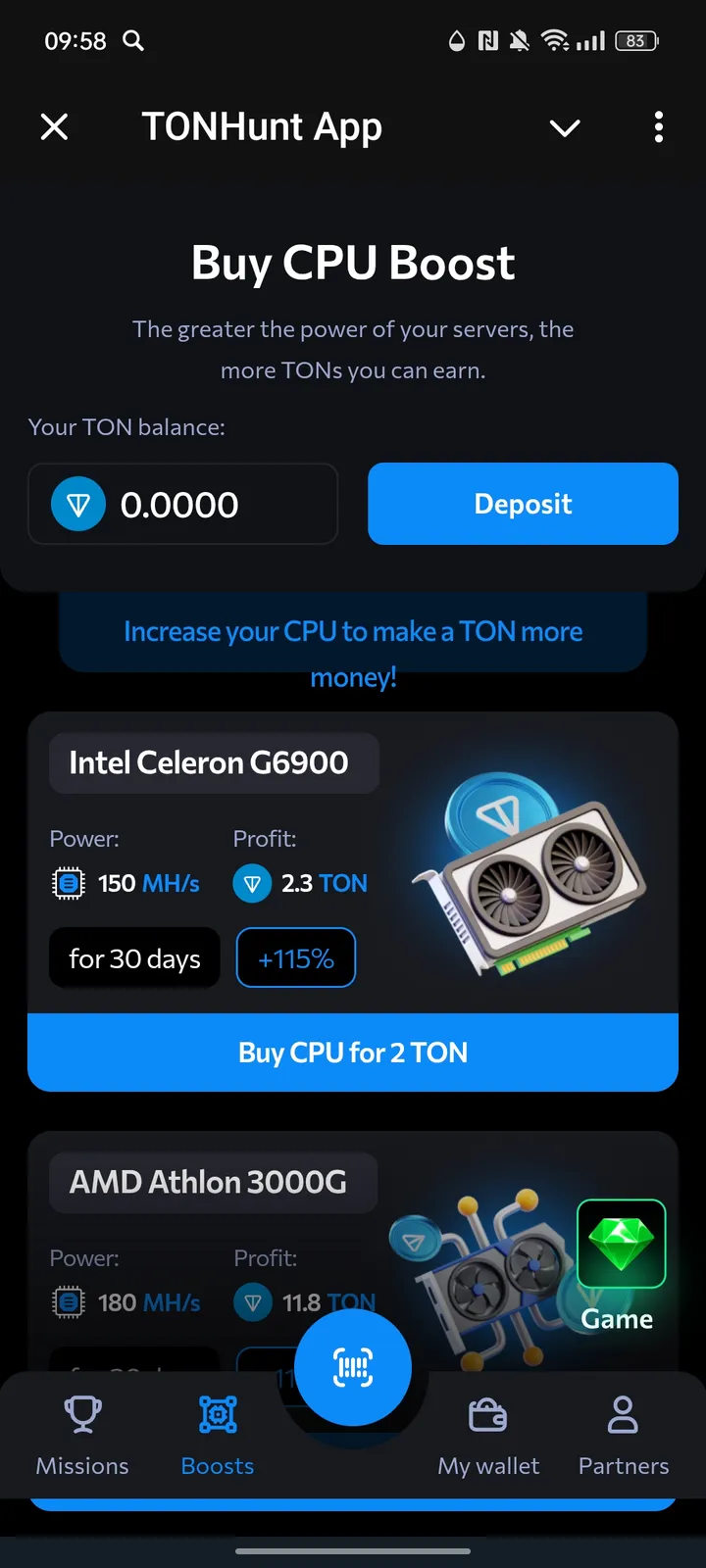Tap the central scan button

pos(353,1368)
